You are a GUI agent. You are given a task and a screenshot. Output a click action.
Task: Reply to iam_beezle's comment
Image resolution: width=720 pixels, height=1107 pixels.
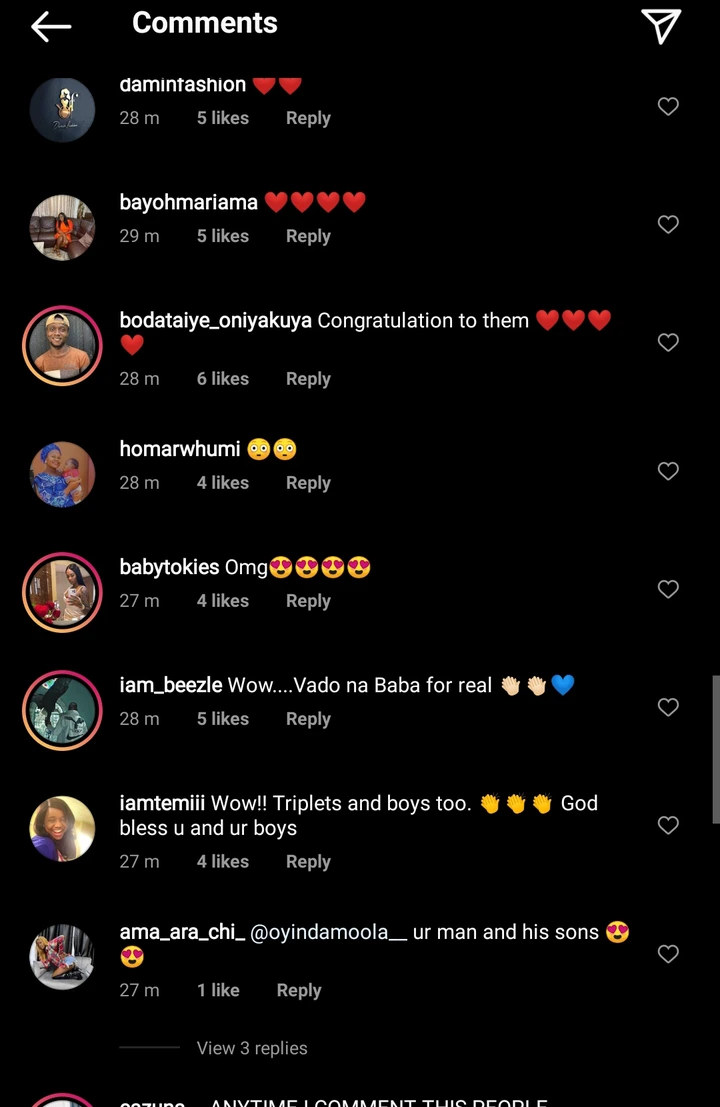(x=308, y=719)
